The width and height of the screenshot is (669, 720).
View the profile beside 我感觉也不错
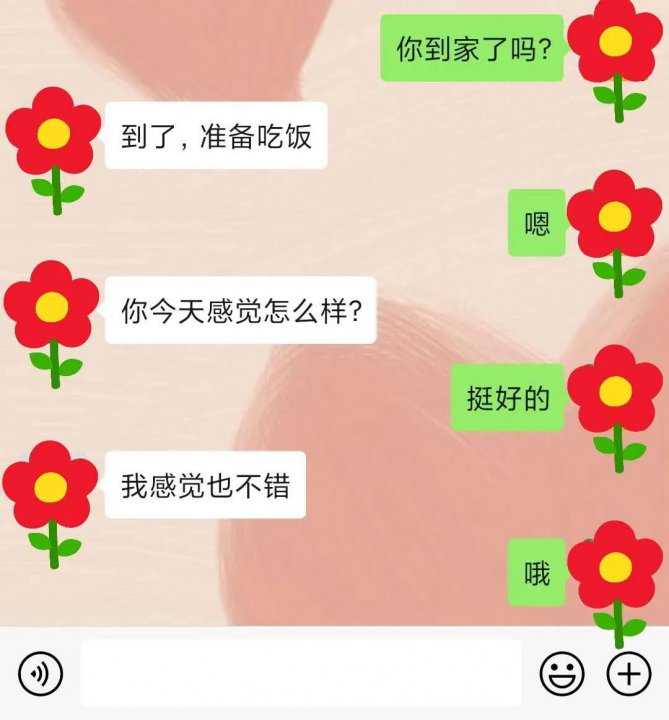(x=51, y=495)
